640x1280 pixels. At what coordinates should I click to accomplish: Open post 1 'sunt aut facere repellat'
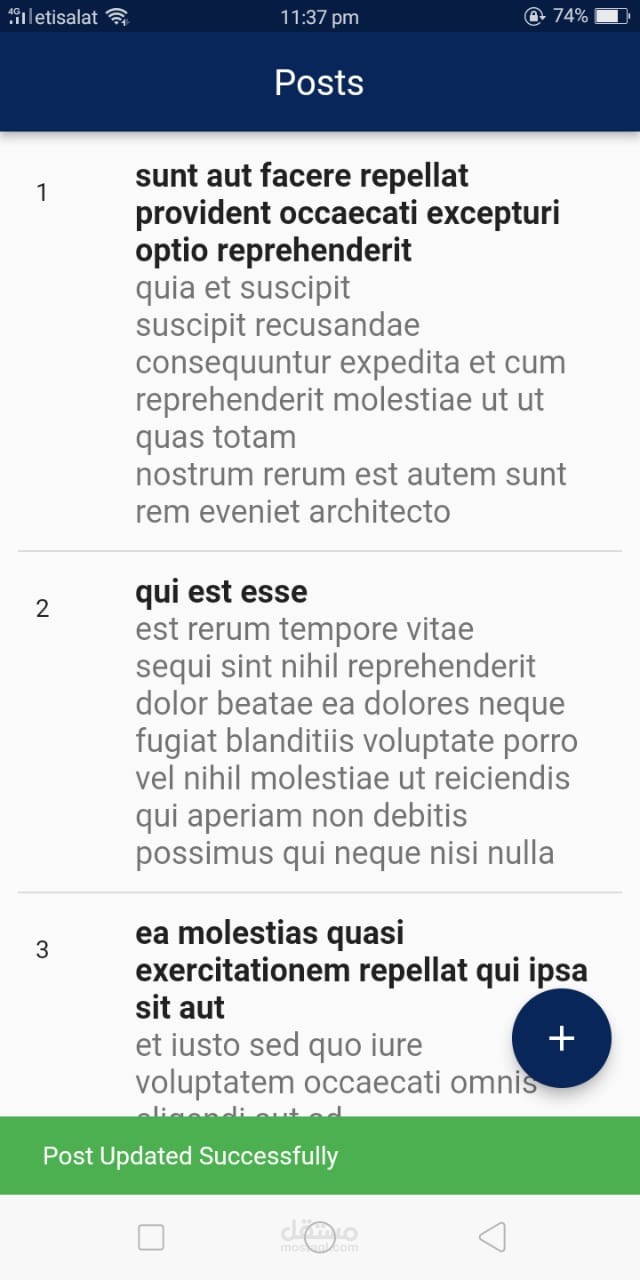coord(320,343)
